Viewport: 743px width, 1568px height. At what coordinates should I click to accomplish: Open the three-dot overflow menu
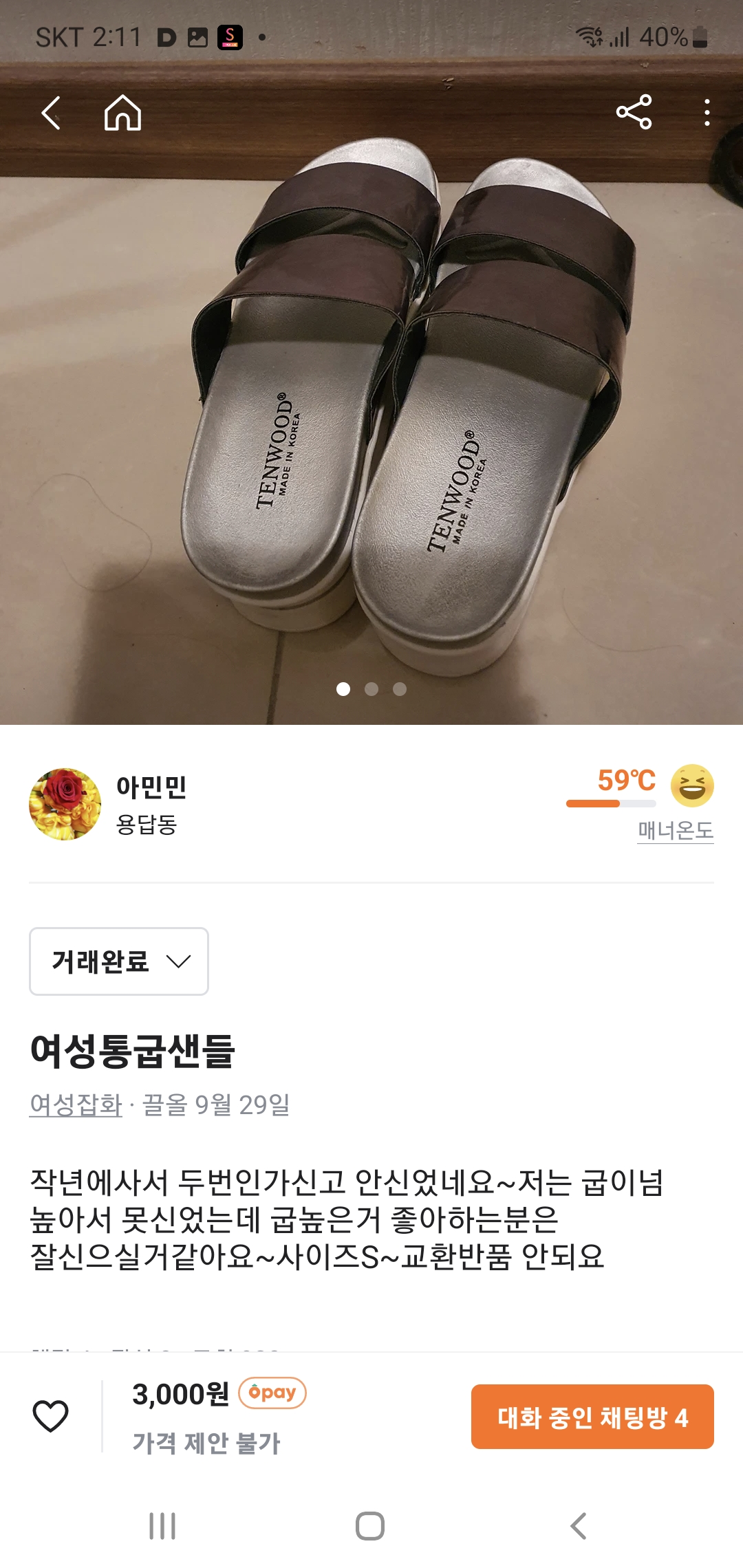pyautogui.click(x=707, y=112)
